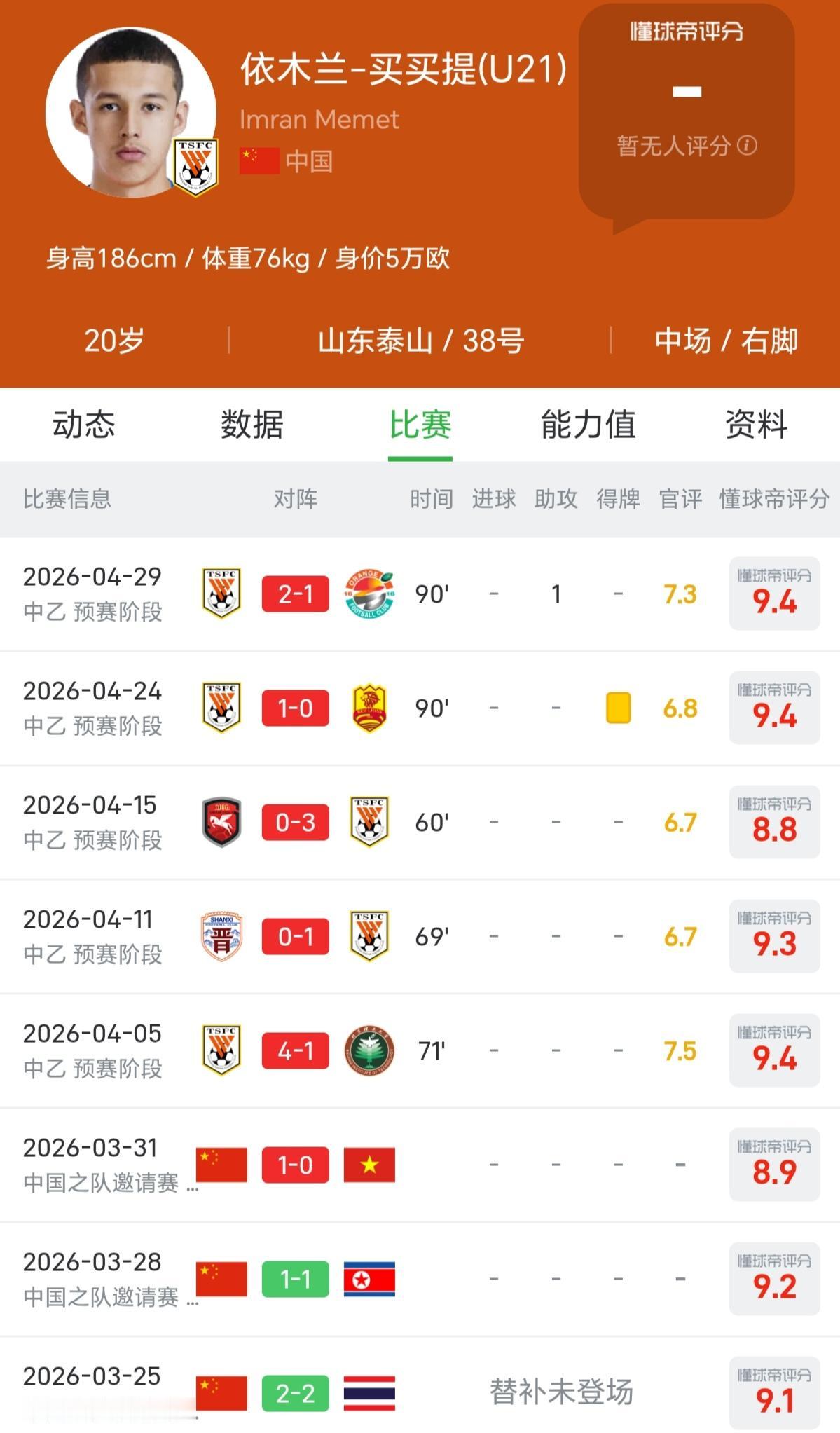The width and height of the screenshot is (840, 1433).
Task: Switch to the 资料 tab
Action: (756, 425)
